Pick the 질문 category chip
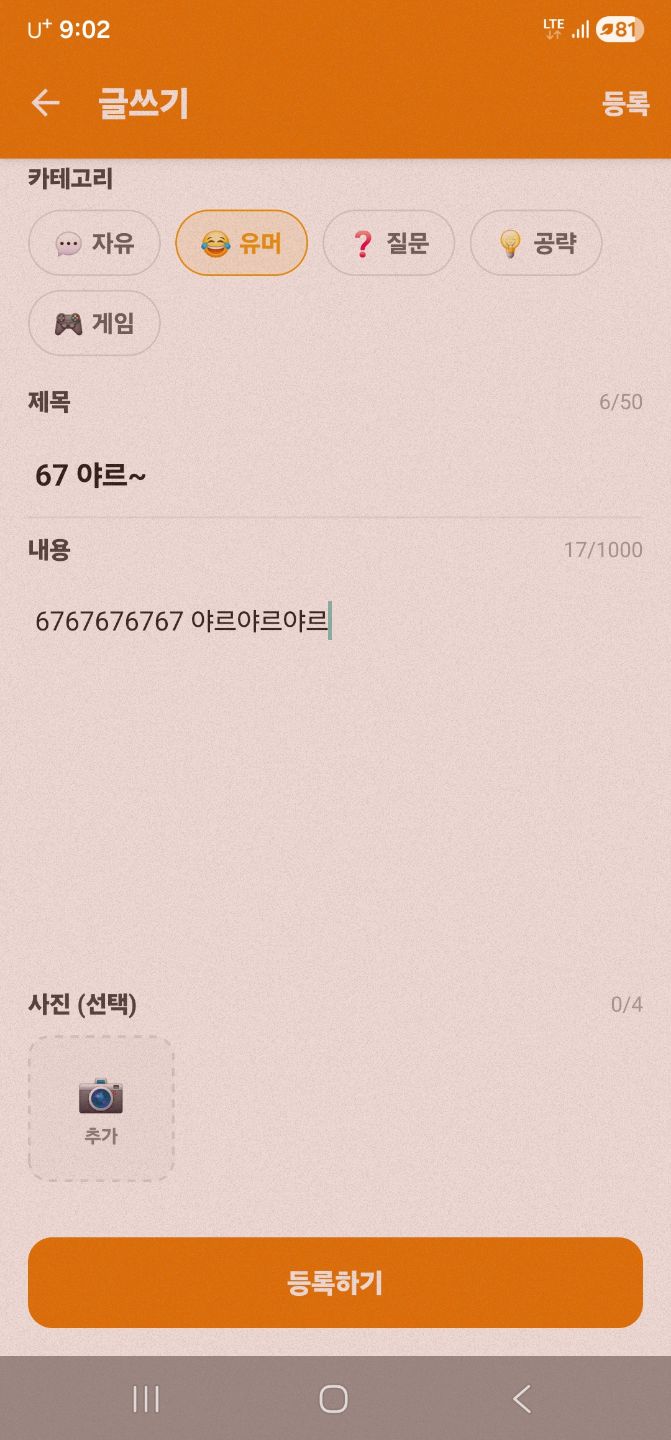Image resolution: width=671 pixels, height=1440 pixels. 389,243
